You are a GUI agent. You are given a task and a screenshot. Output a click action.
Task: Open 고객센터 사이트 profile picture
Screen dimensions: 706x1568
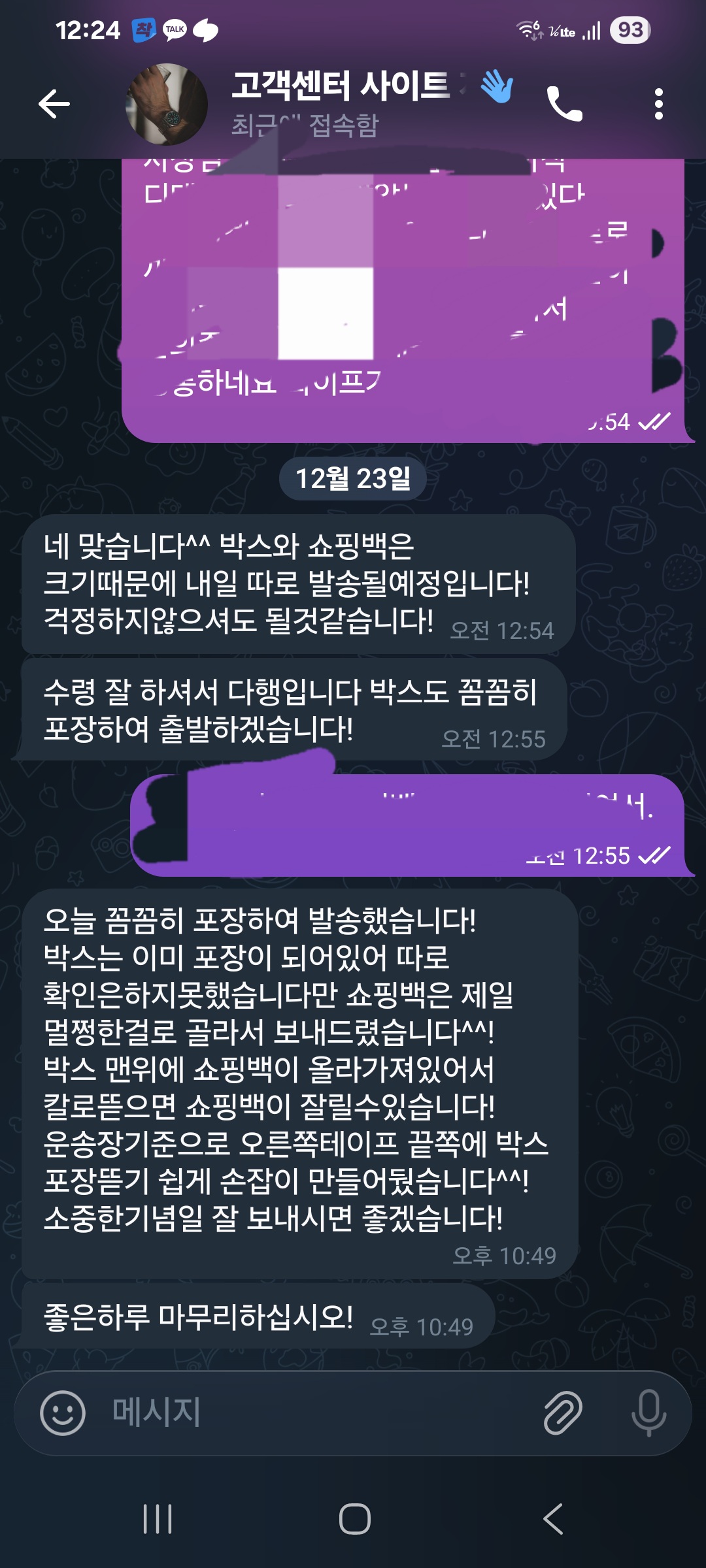[x=167, y=104]
